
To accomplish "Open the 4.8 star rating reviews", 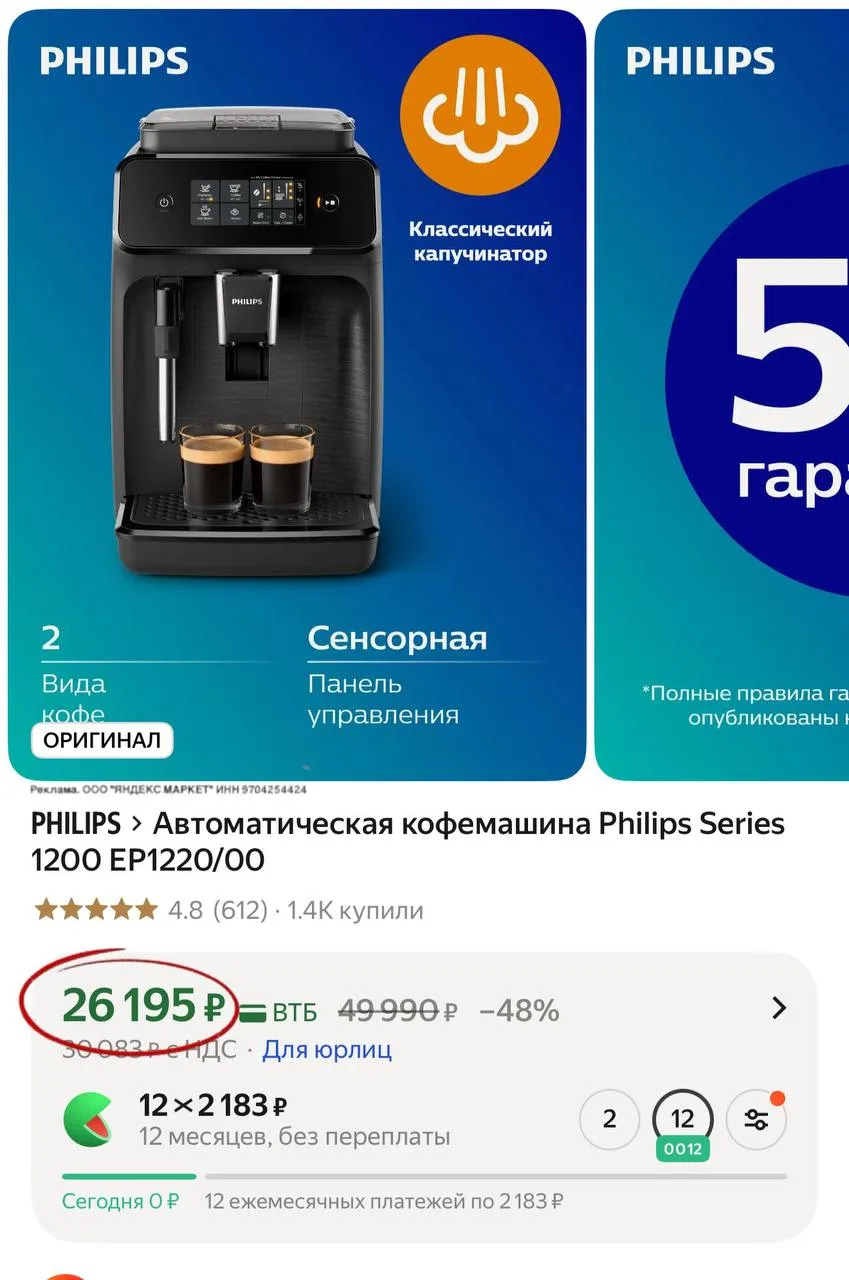I will click(152, 910).
